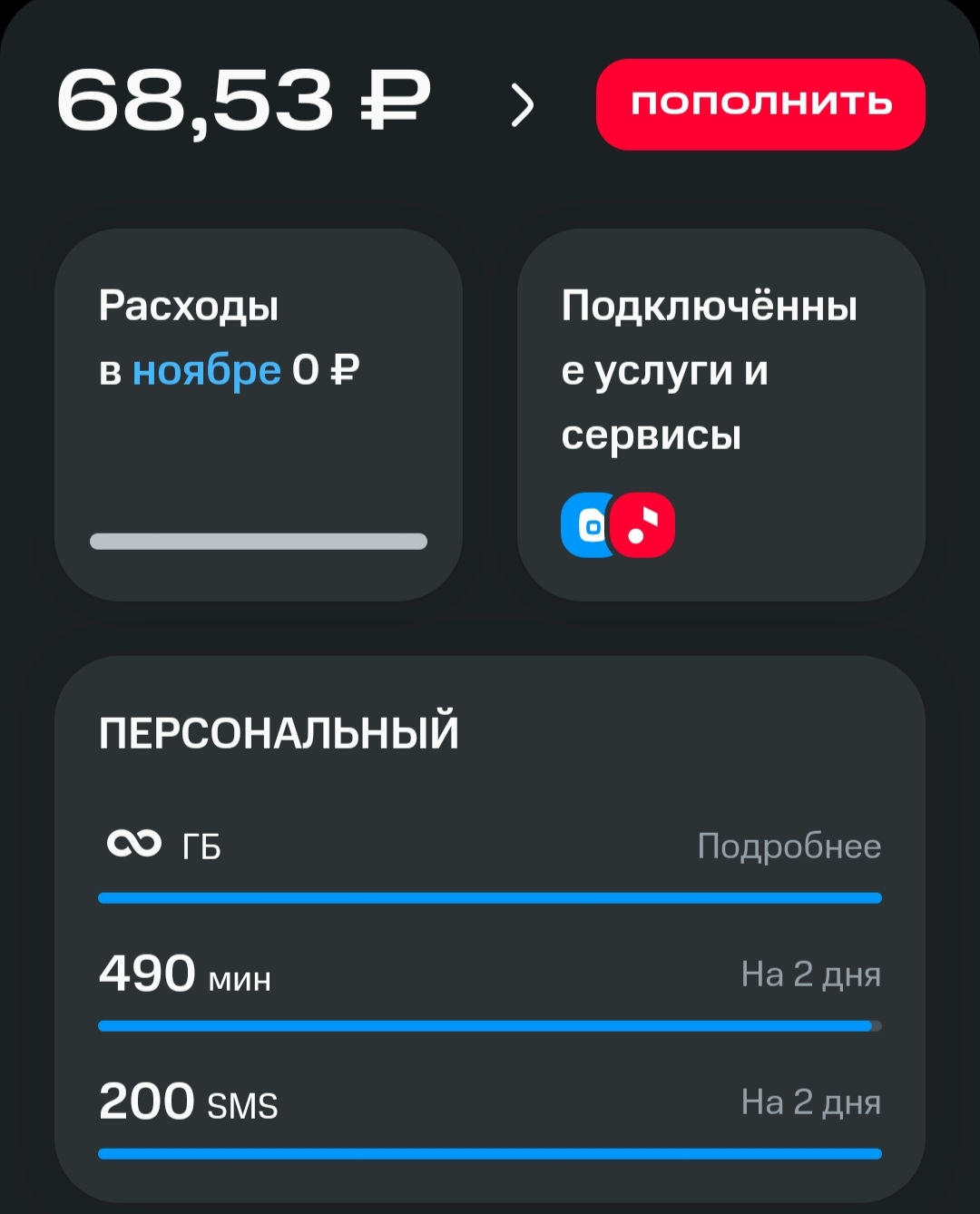Open Подключённые услуги и сервисы card
980x1214 pixels.
720,415
